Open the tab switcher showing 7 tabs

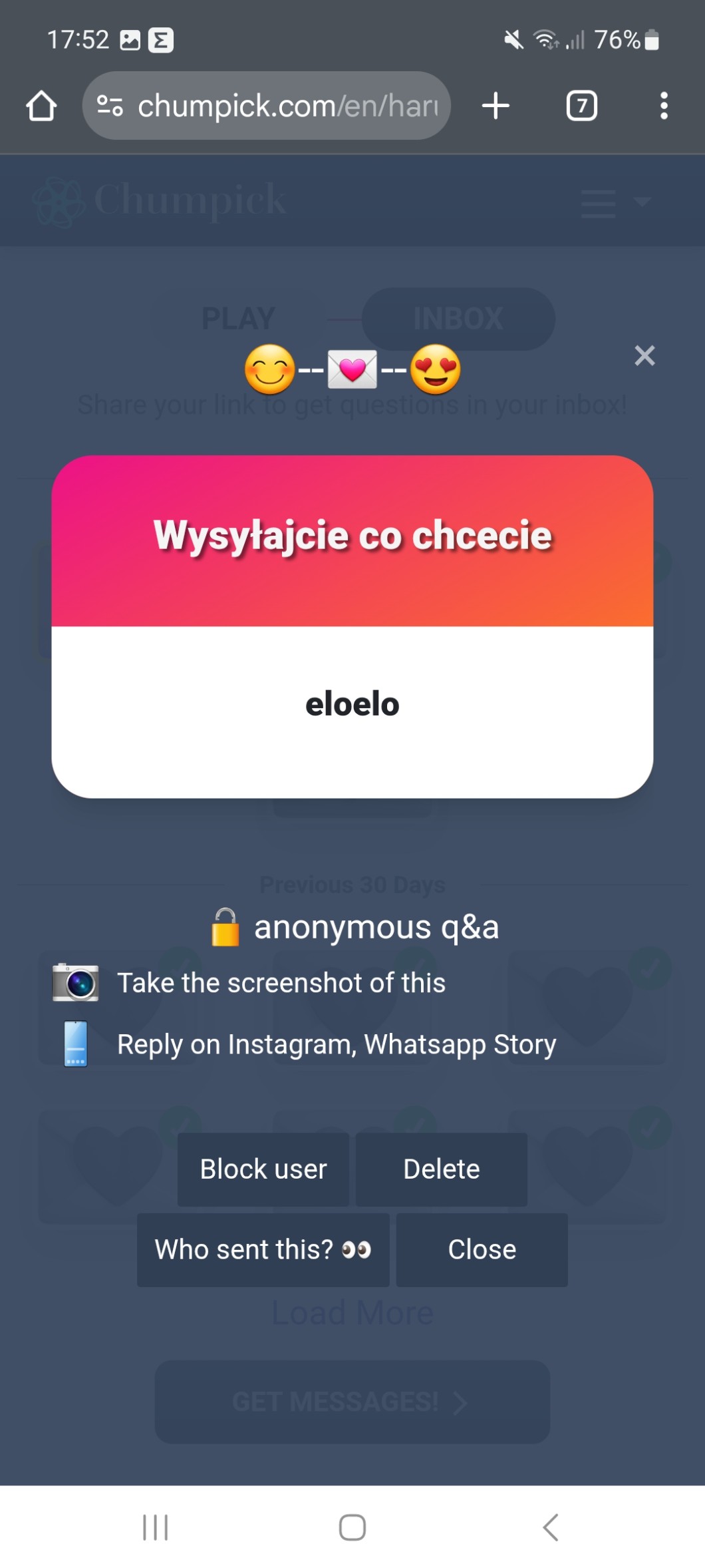tap(581, 106)
